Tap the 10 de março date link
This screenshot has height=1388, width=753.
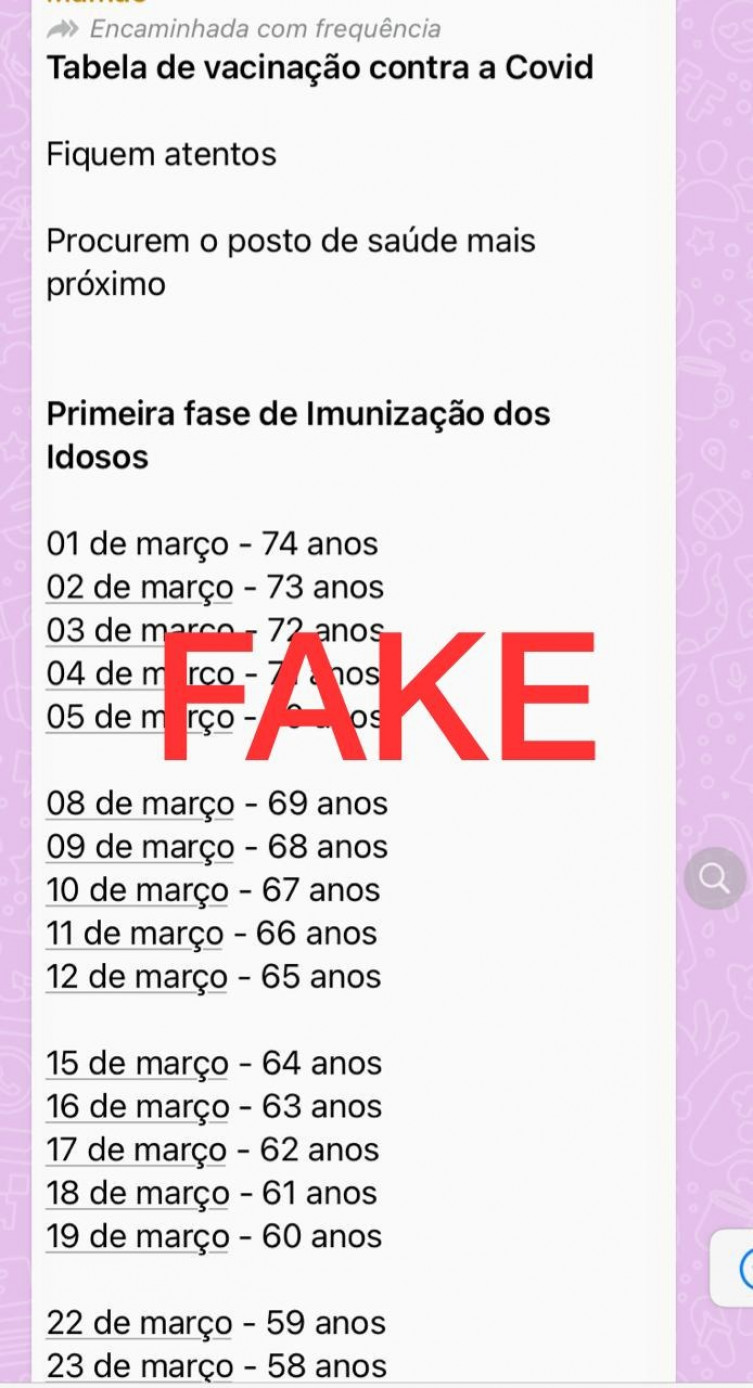(137, 891)
